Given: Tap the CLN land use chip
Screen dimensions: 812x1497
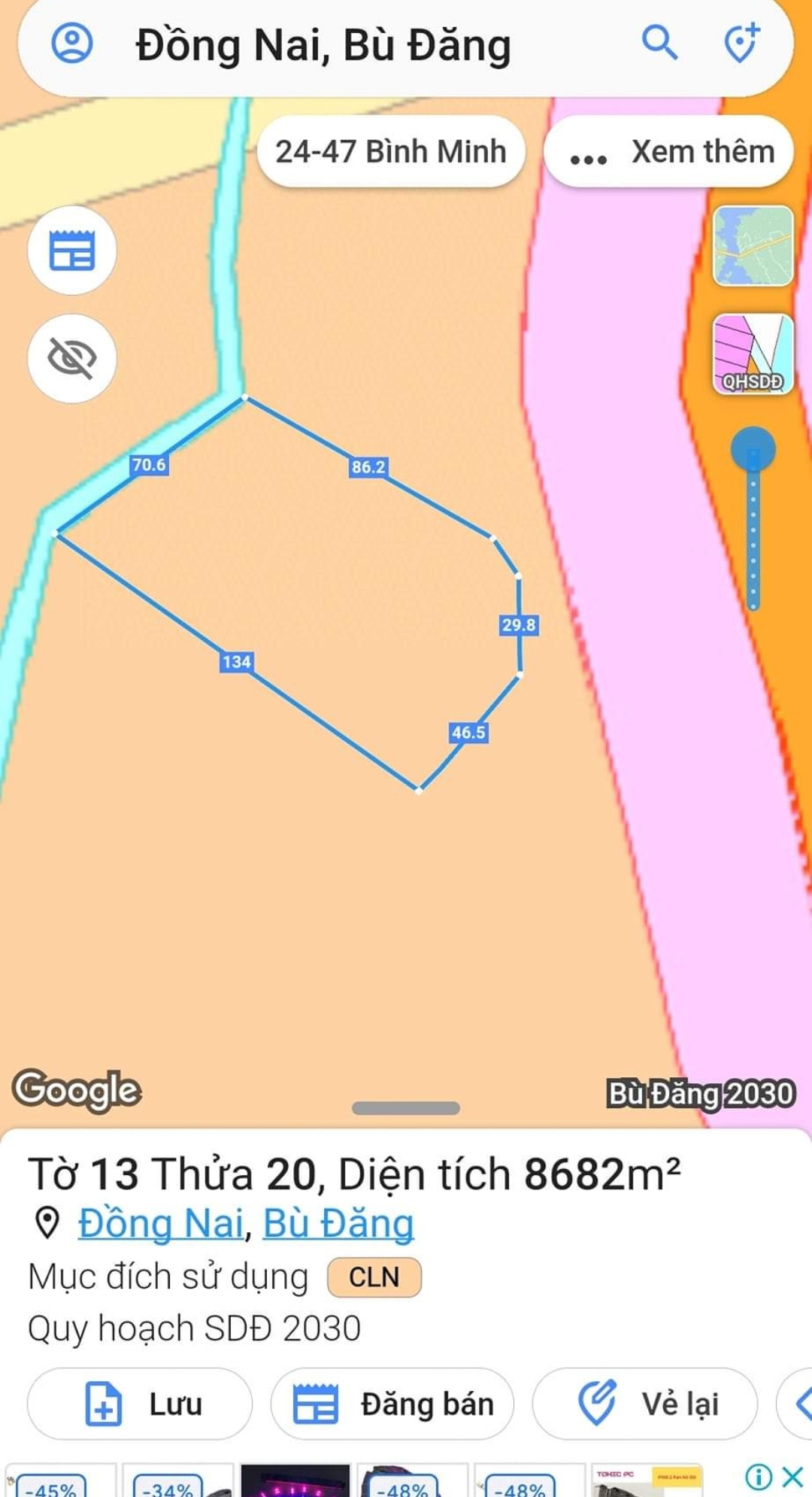Looking at the screenshot, I should tap(374, 1277).
